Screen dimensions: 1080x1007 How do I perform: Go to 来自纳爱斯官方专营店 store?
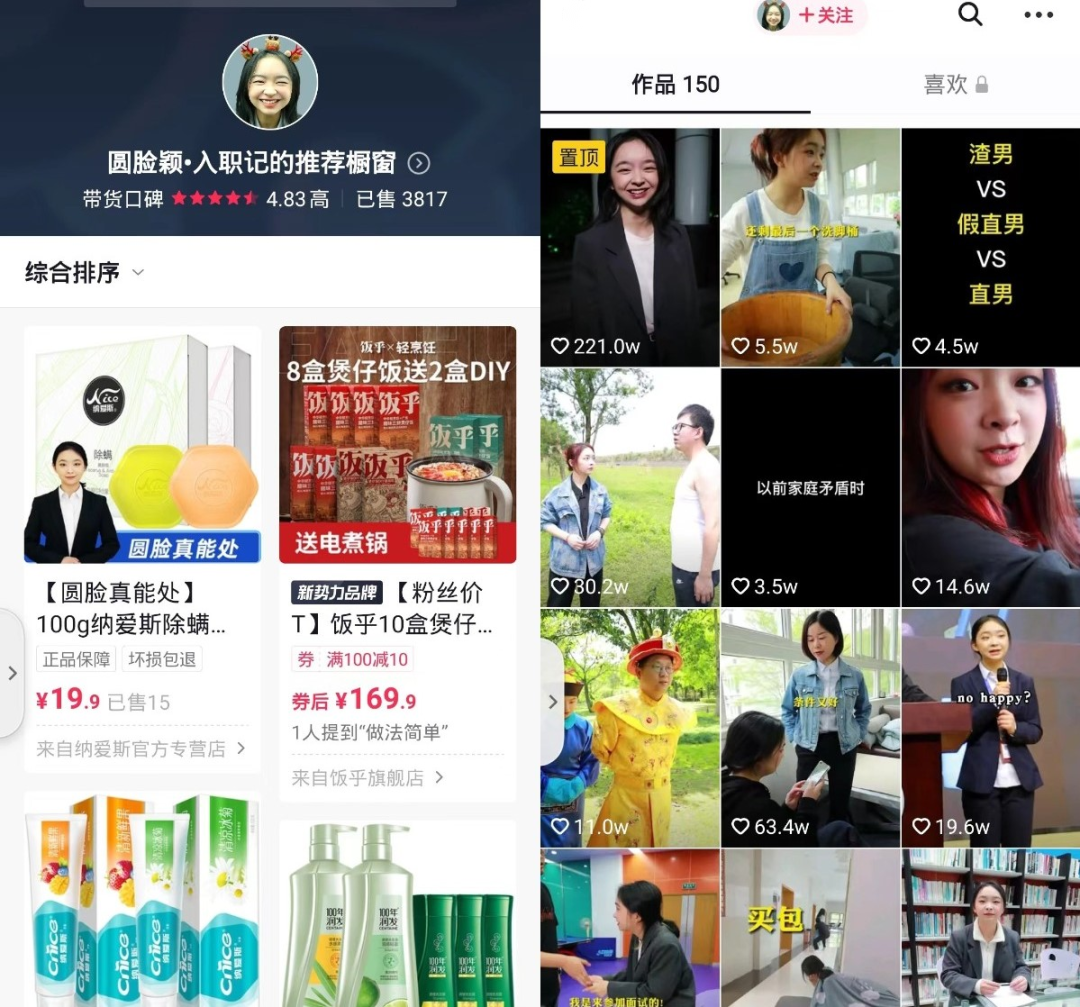[x=141, y=748]
